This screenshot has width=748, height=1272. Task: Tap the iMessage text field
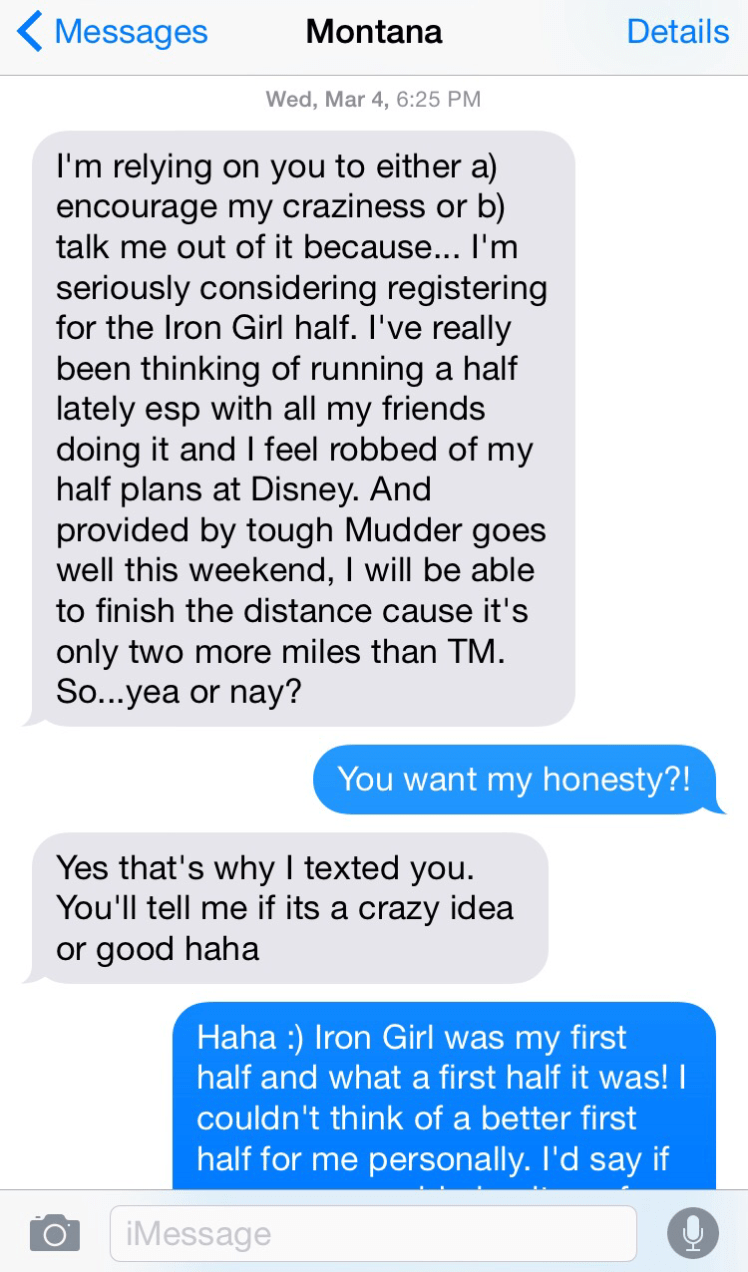(372, 1233)
